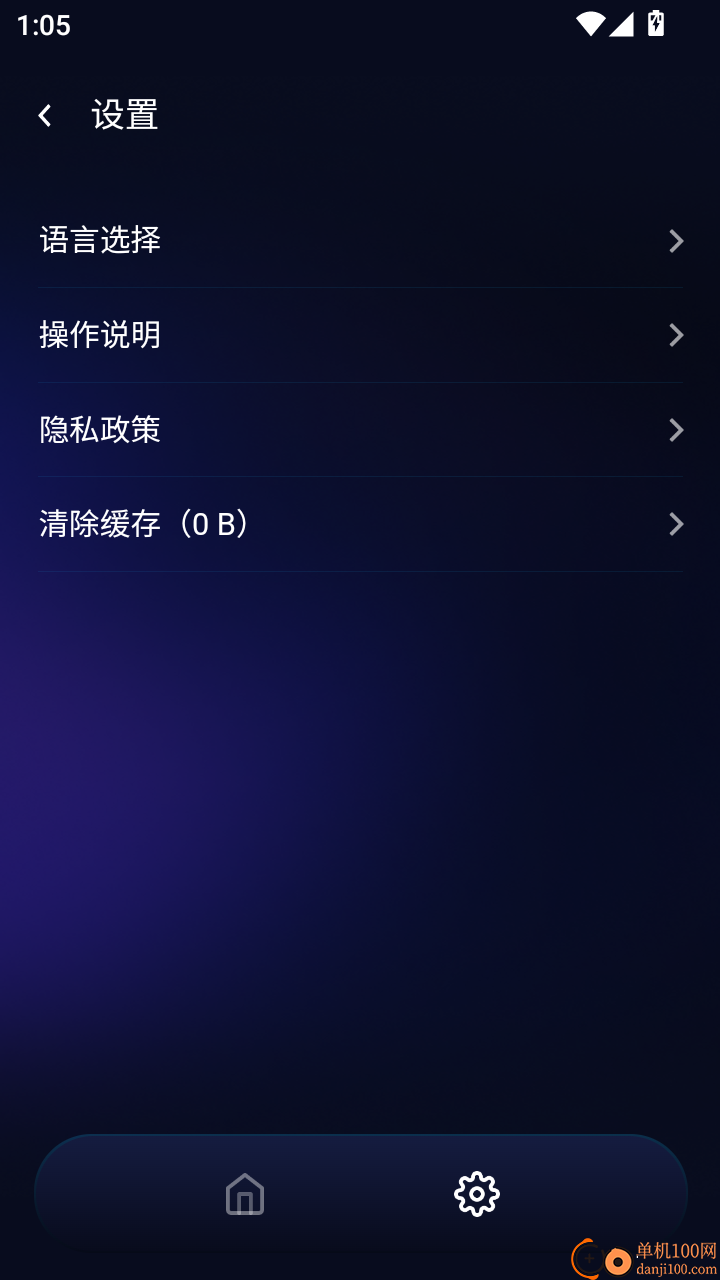This screenshot has width=720, height=1280.
Task: Expand the 语言选择 row chevron
Action: click(x=676, y=241)
